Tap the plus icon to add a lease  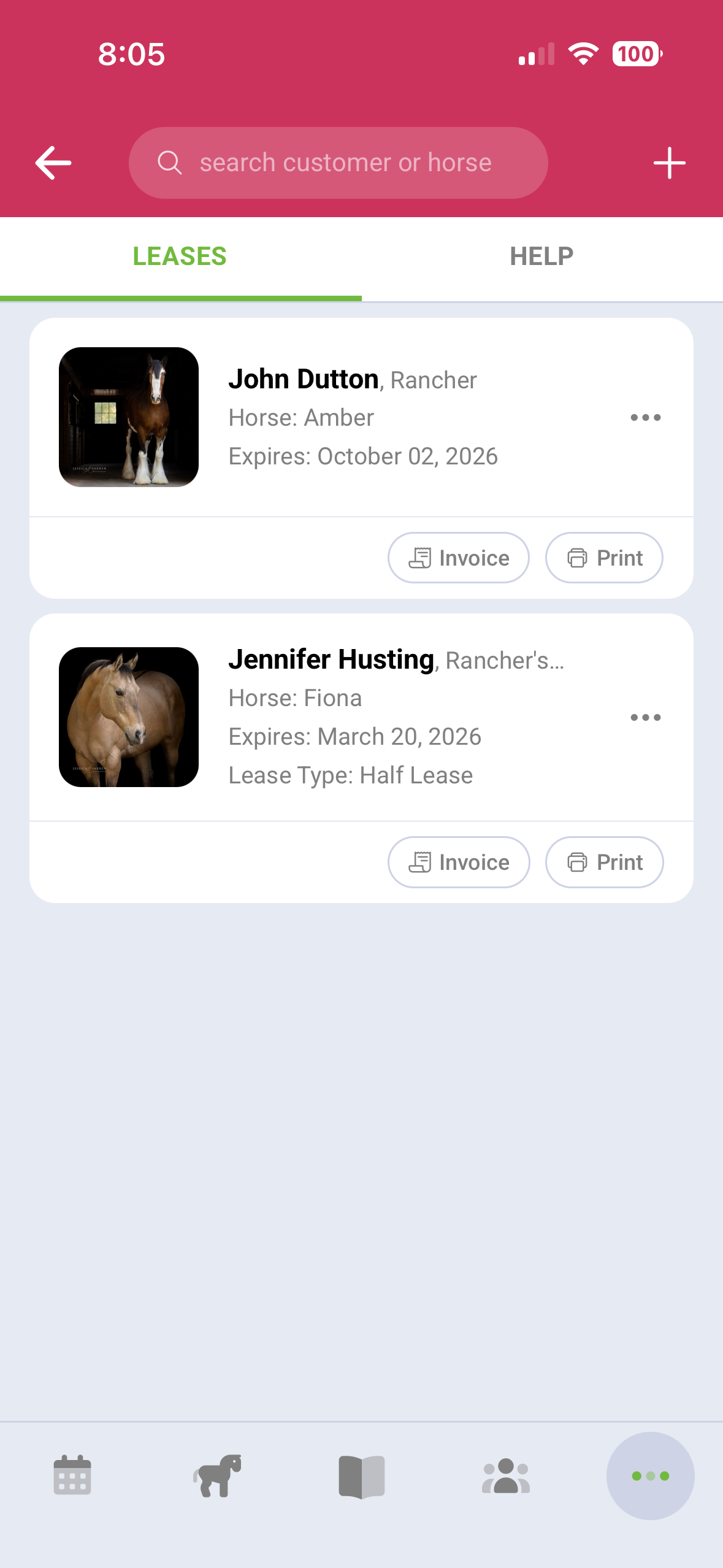pyautogui.click(x=670, y=162)
